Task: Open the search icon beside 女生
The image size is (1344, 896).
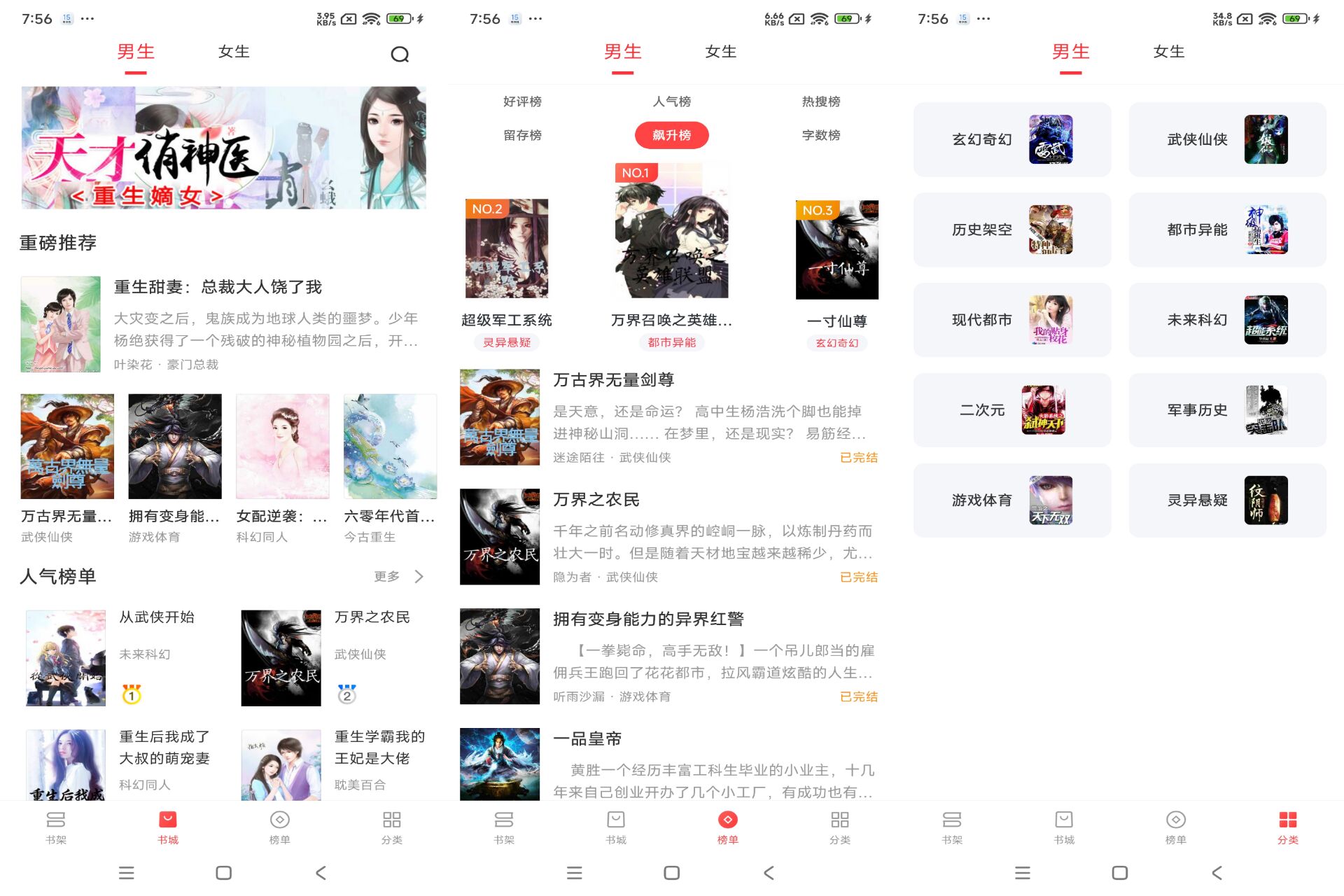Action: click(x=399, y=54)
